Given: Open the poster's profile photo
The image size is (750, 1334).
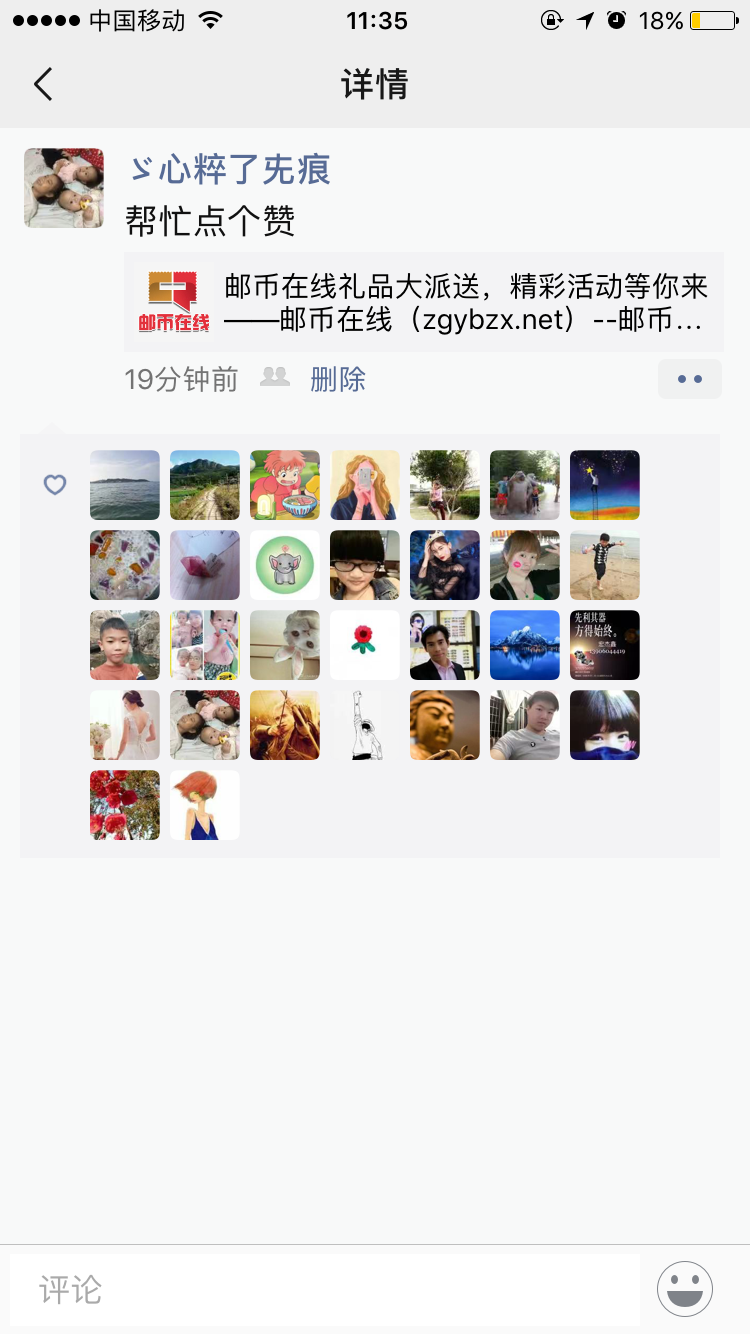Looking at the screenshot, I should (64, 188).
